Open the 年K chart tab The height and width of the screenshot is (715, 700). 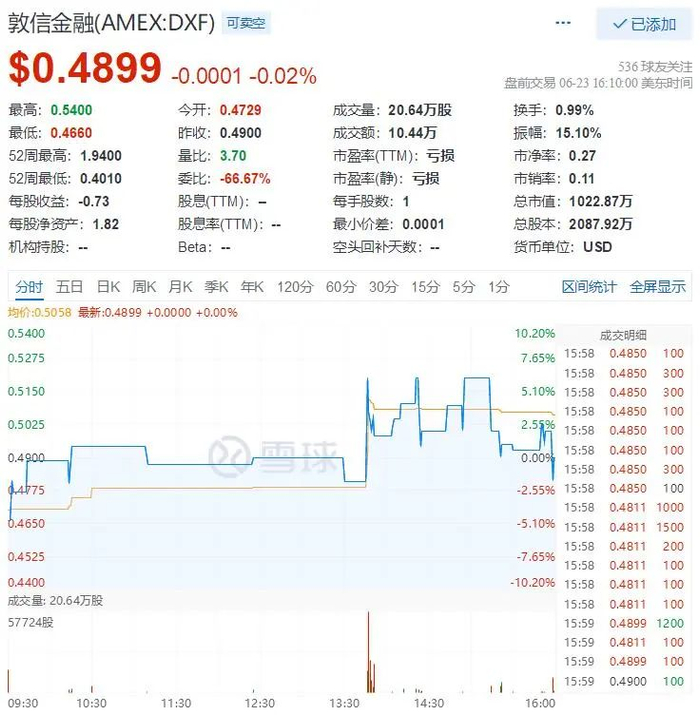coord(254,287)
